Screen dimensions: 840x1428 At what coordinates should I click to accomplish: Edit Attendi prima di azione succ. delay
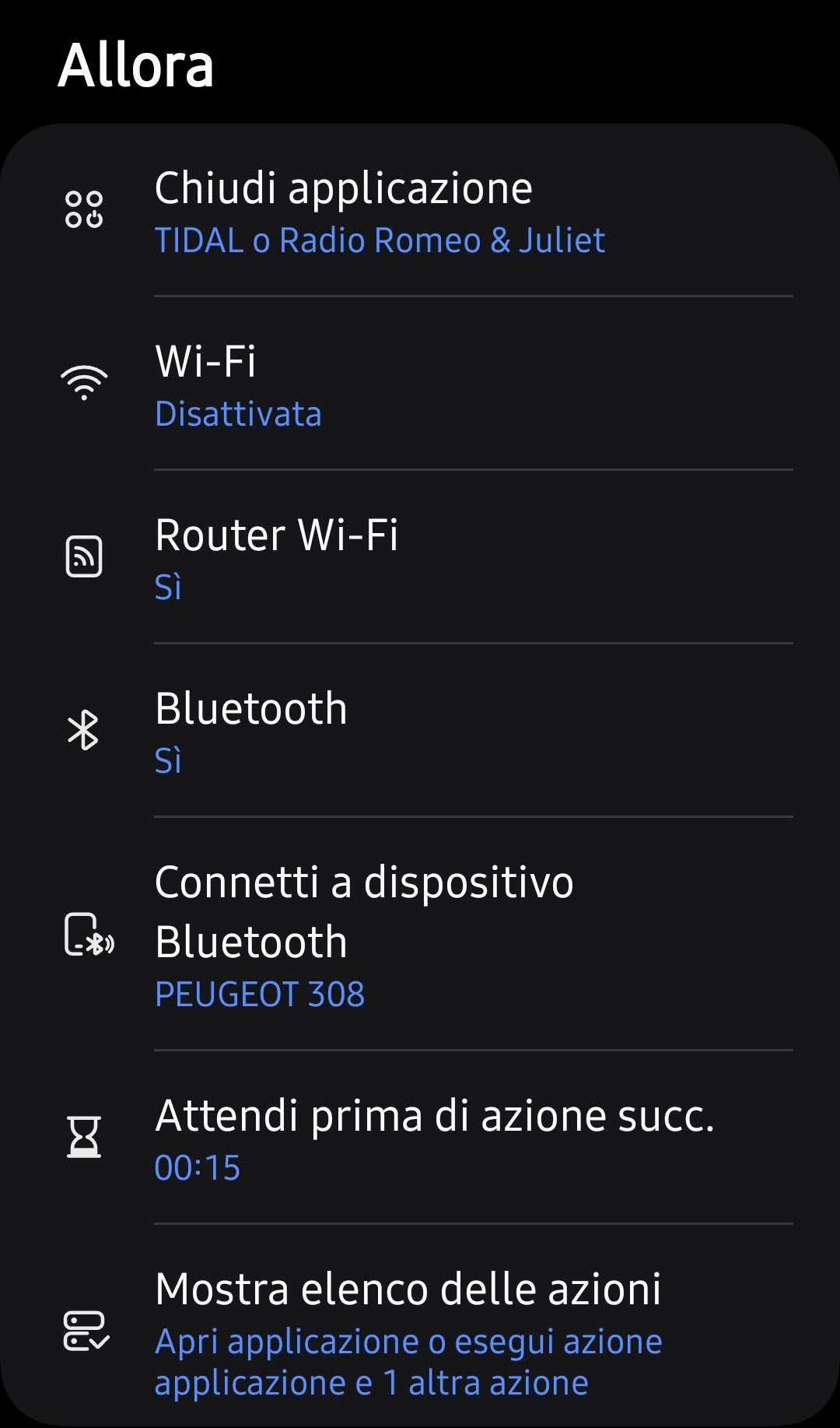(420, 1137)
